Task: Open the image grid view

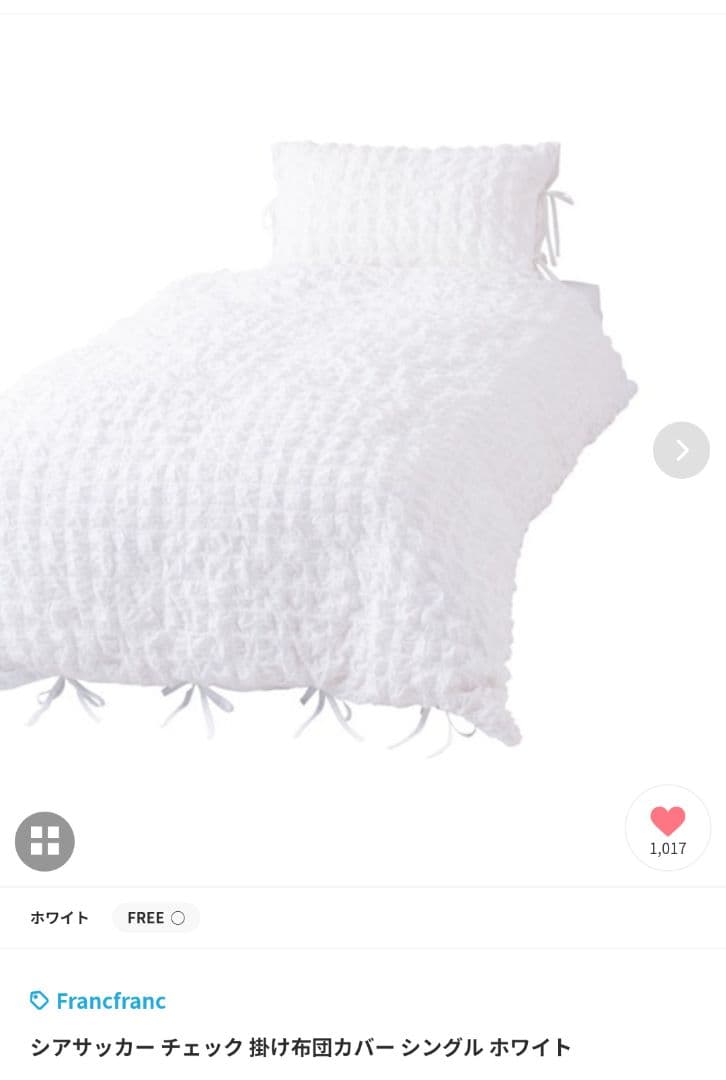Action: (45, 841)
